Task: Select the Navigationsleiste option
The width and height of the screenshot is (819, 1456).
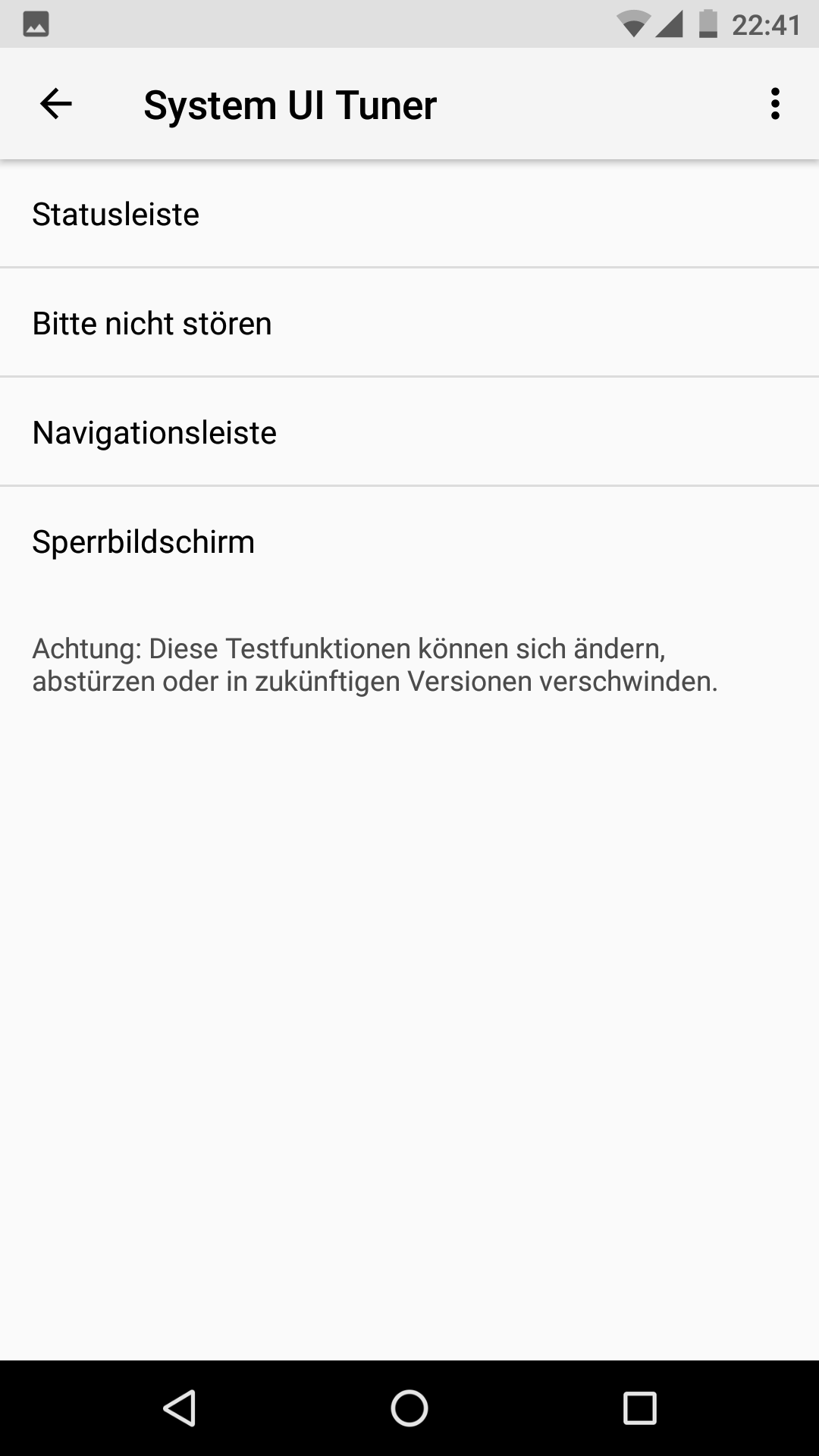Action: 409,432
